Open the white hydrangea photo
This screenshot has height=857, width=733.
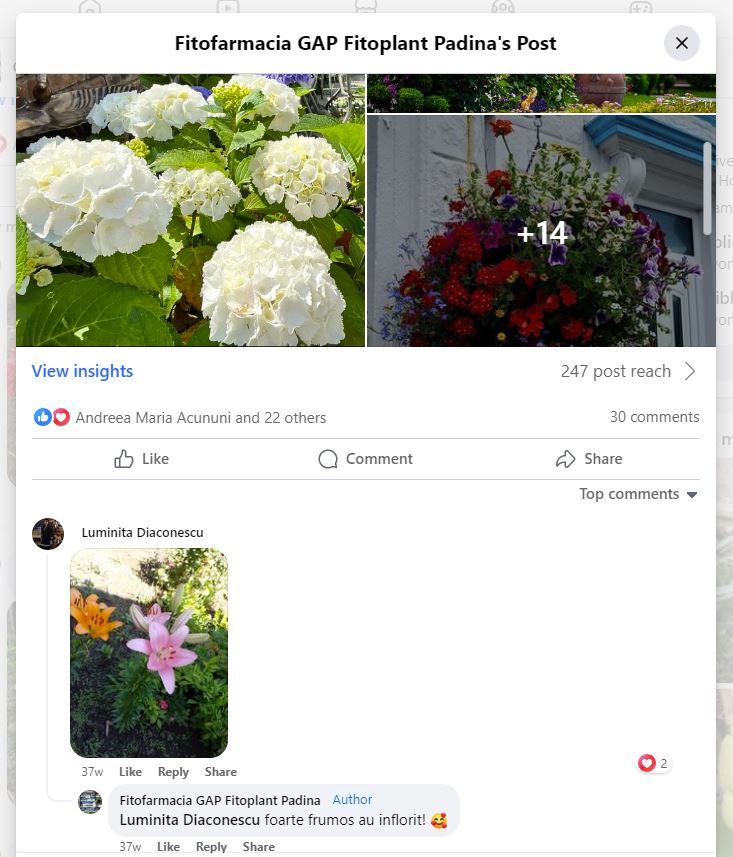pyautogui.click(x=190, y=210)
